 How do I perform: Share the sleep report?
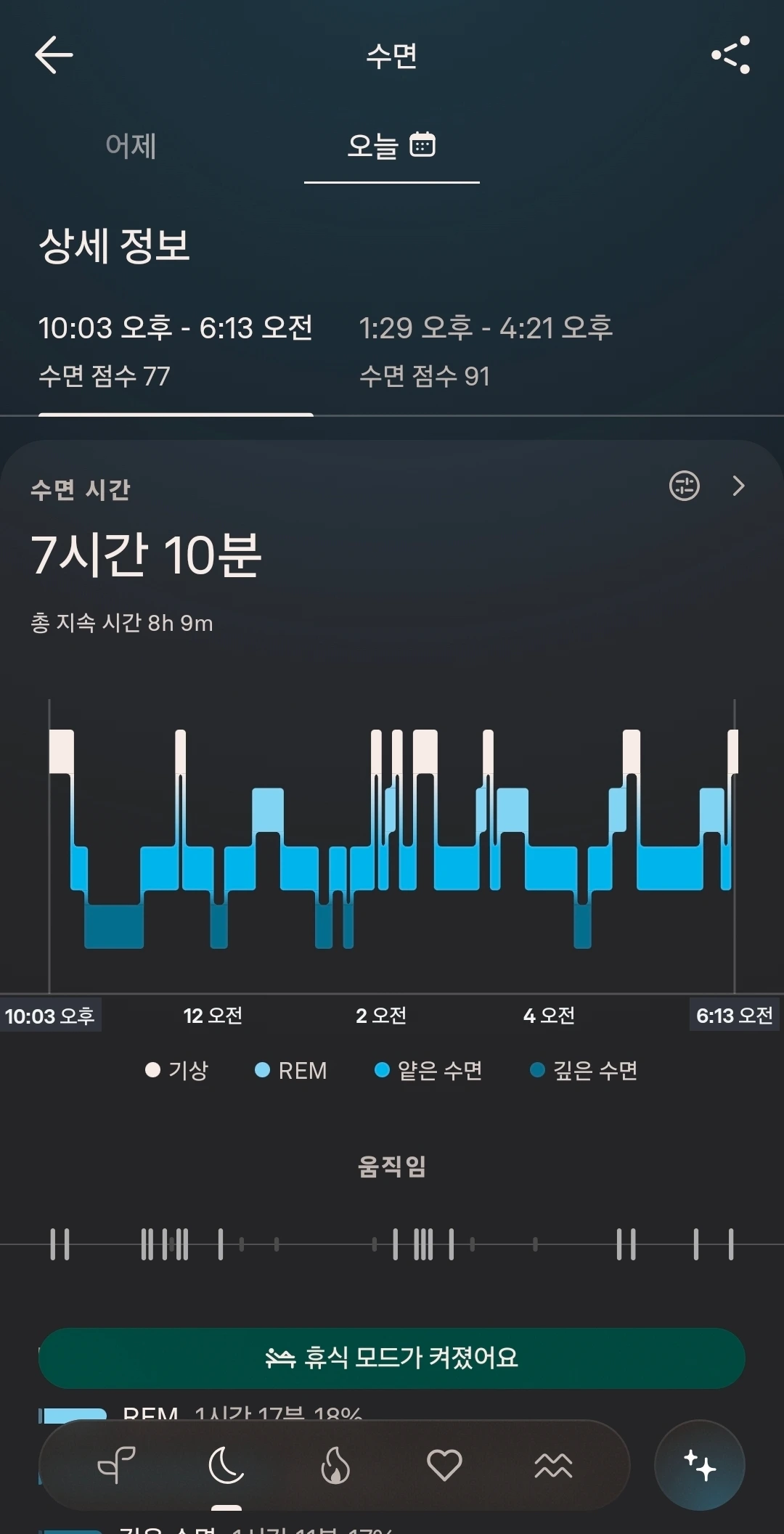pos(731,55)
